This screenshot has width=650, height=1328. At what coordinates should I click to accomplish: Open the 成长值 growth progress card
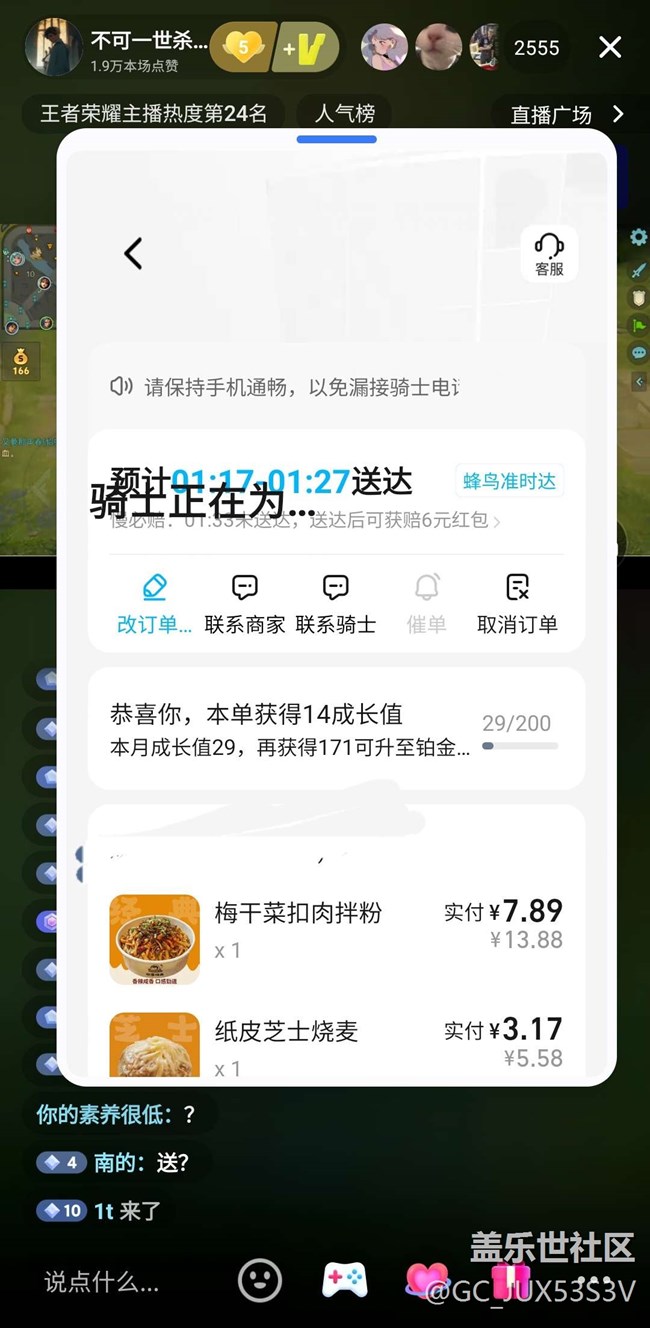[336, 729]
